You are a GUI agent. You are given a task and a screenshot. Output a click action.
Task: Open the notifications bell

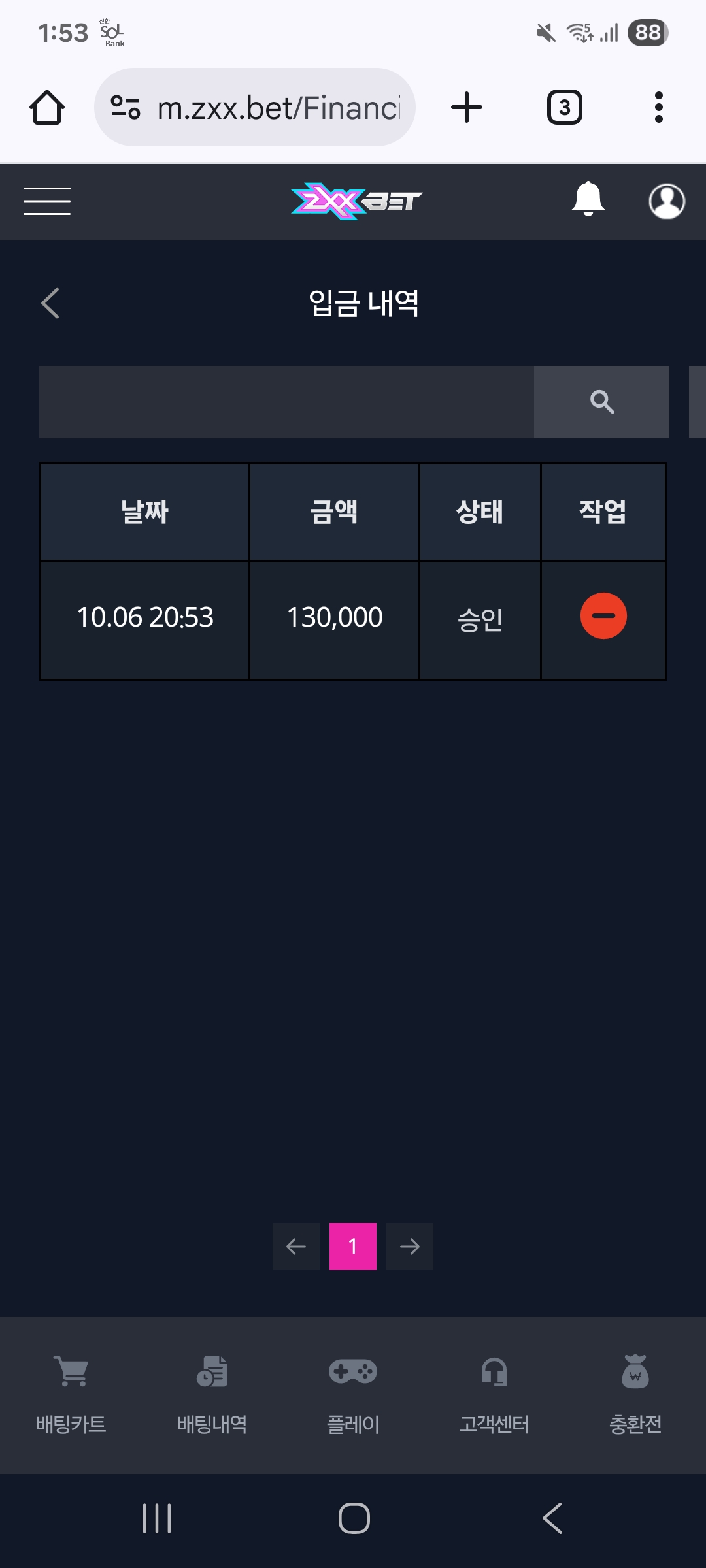588,199
